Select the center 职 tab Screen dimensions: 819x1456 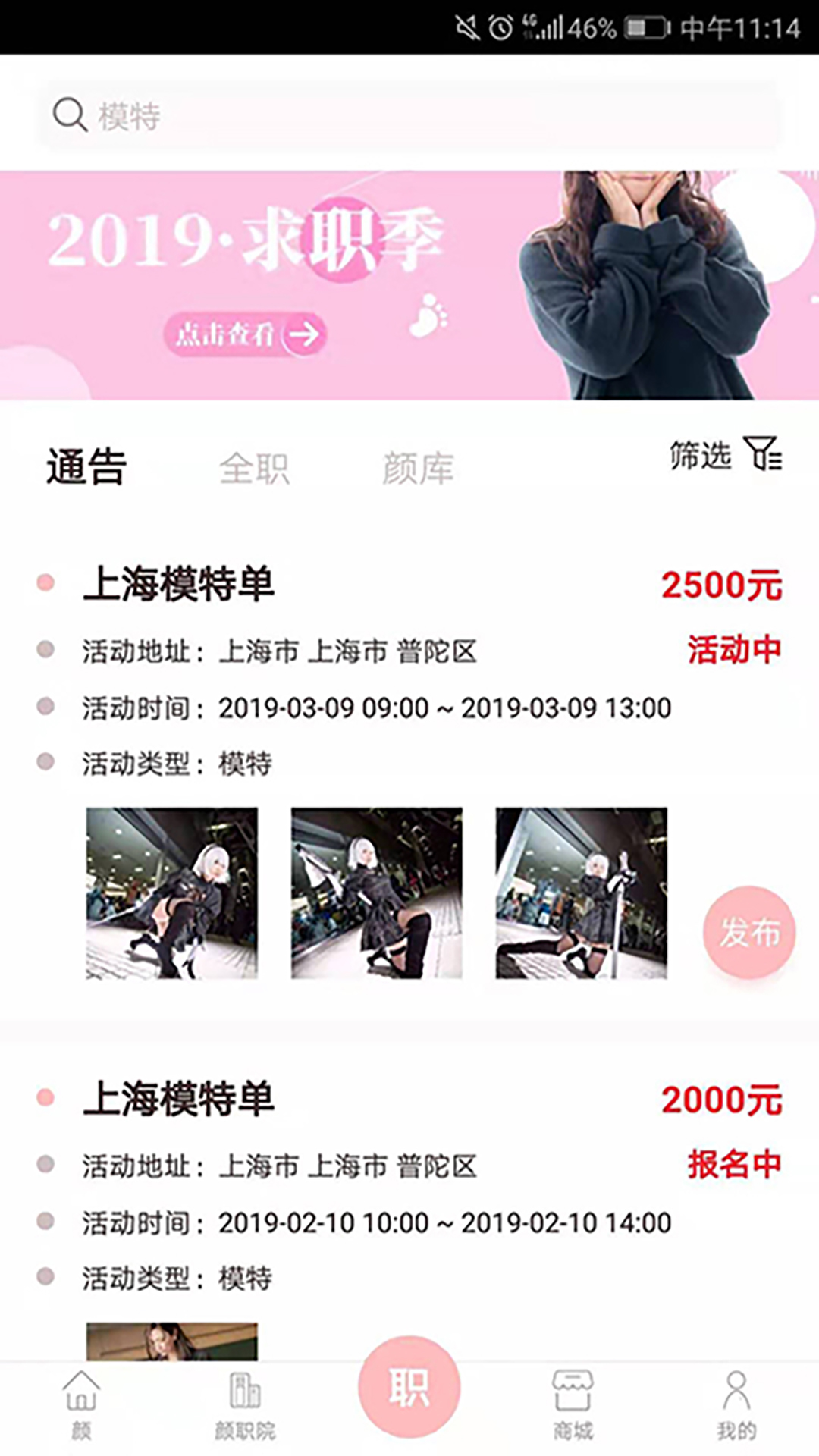click(409, 1387)
